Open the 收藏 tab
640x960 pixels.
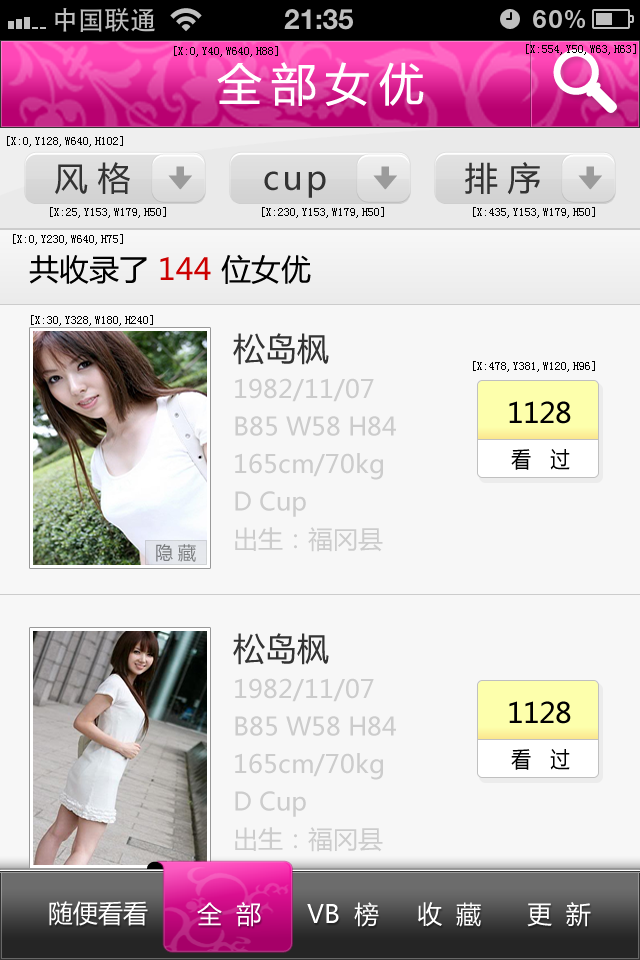point(449,914)
